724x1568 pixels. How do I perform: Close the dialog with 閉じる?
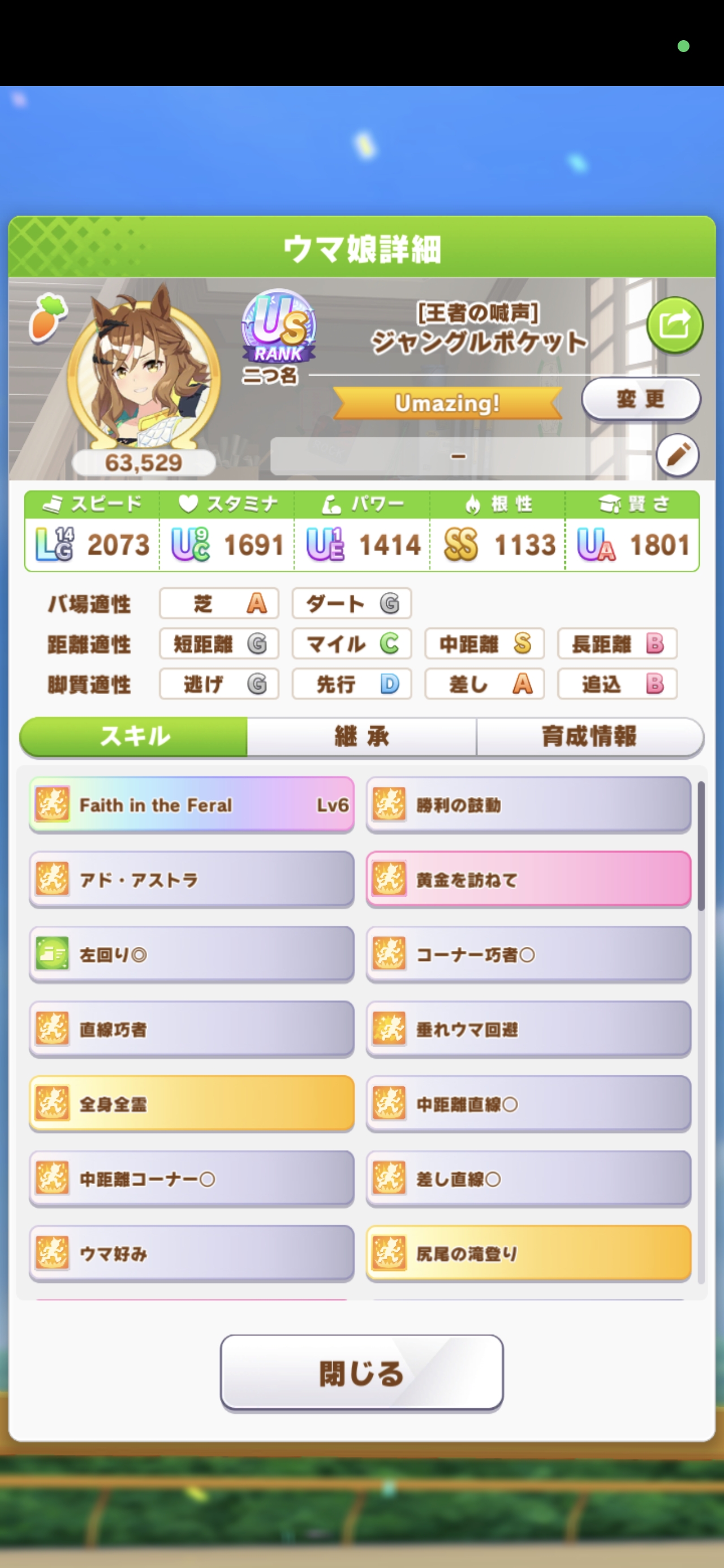(361, 1373)
